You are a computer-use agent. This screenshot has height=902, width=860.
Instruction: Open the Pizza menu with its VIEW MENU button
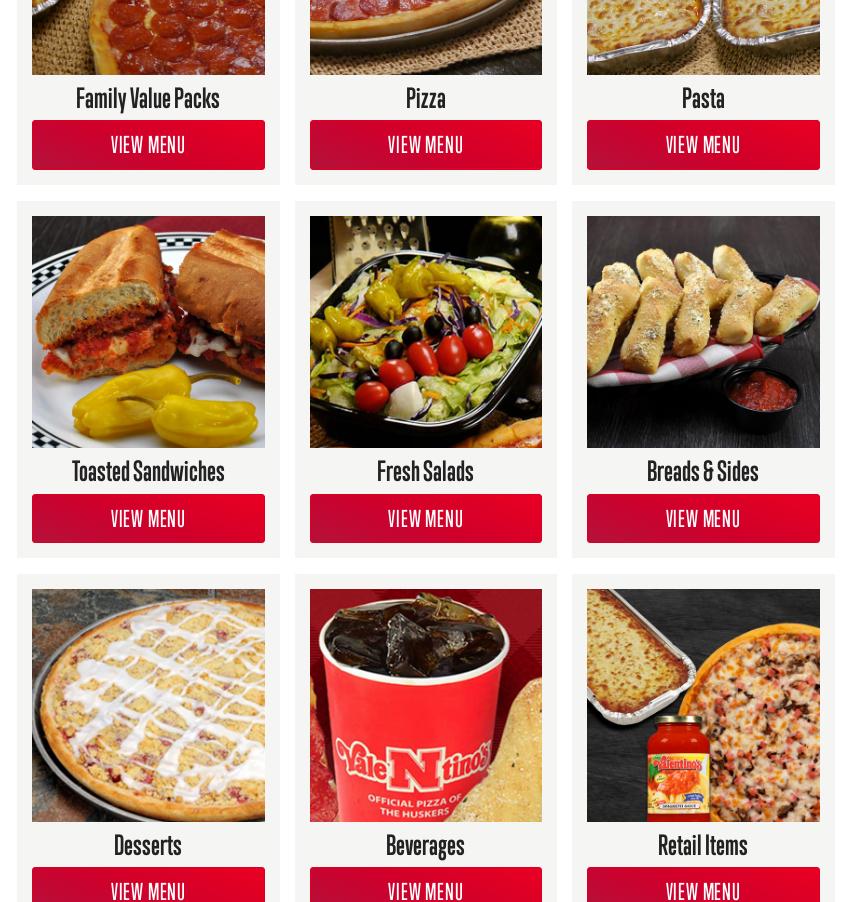point(425,145)
